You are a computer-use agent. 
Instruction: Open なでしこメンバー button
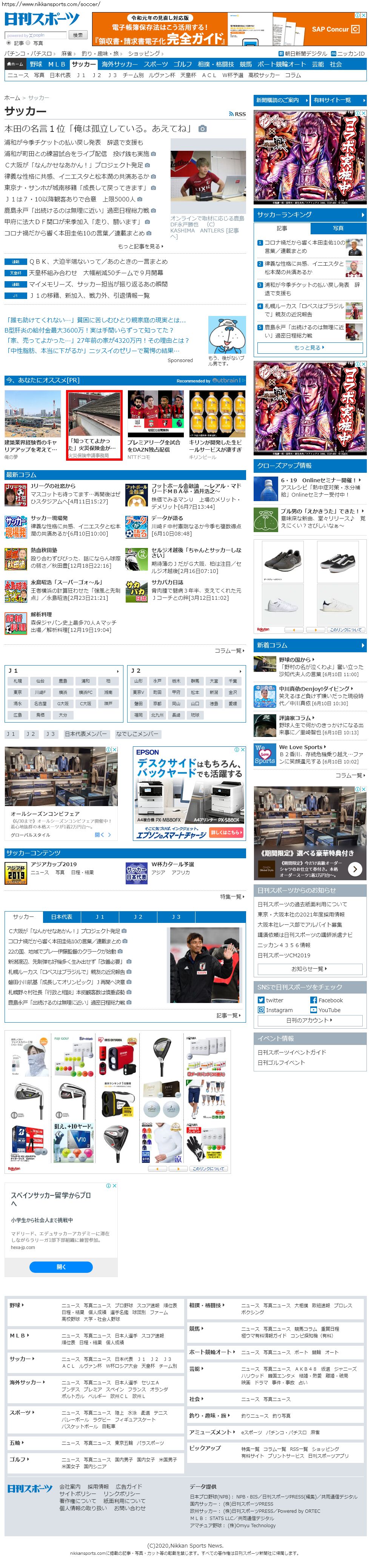pyautogui.click(x=138, y=734)
